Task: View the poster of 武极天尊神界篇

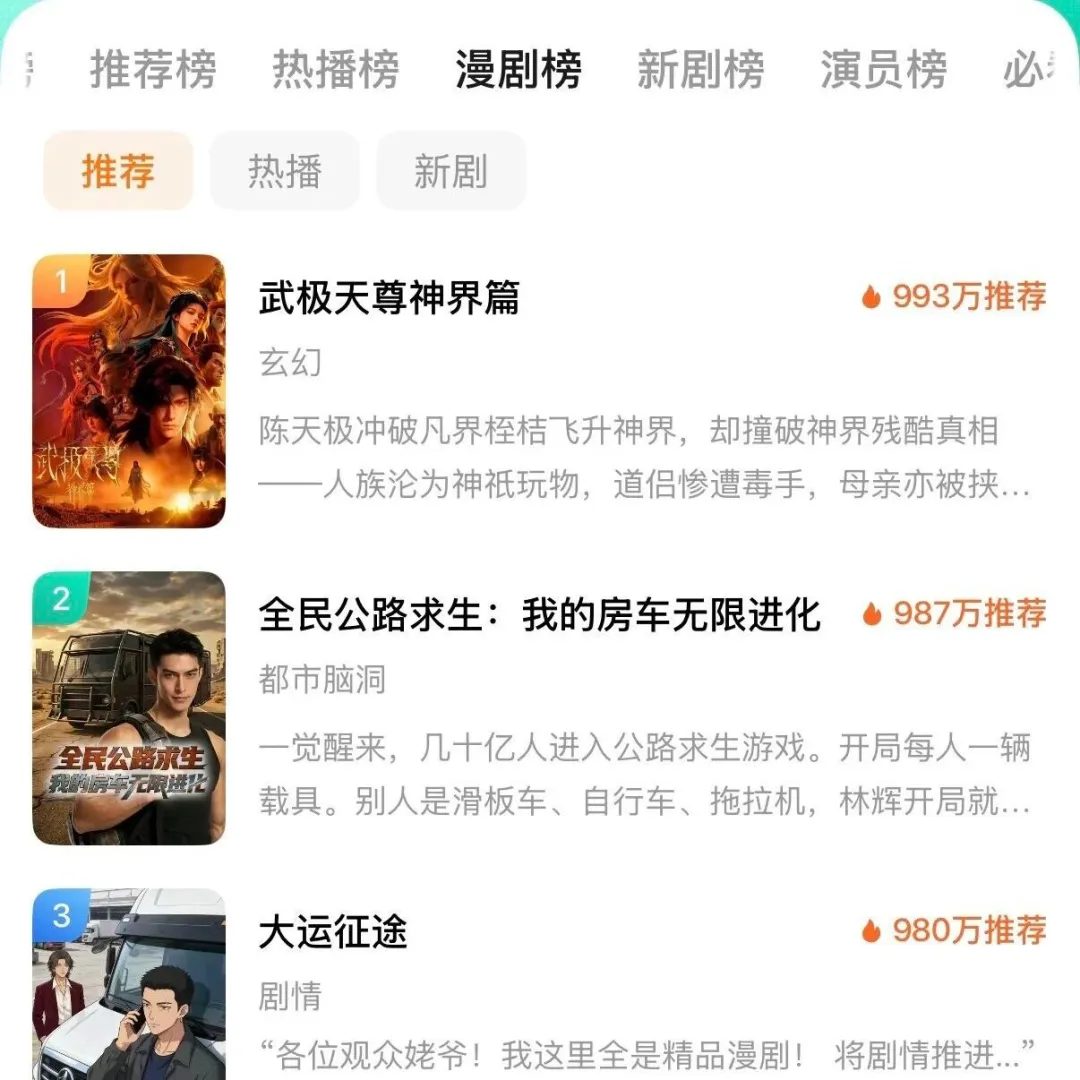Action: tap(129, 391)
